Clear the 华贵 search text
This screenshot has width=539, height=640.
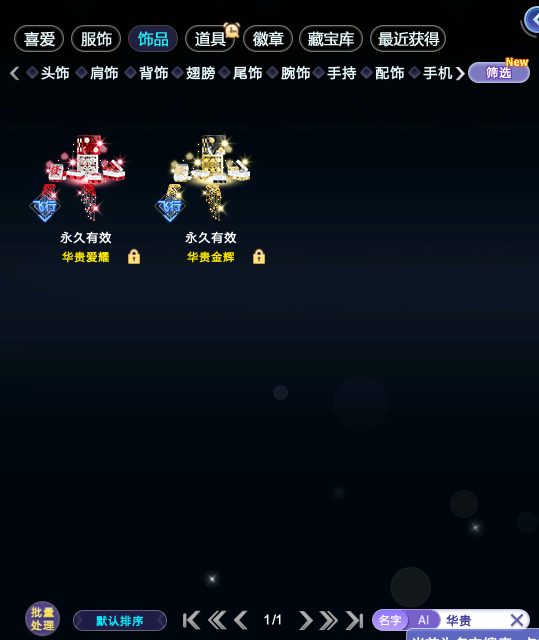(x=517, y=620)
